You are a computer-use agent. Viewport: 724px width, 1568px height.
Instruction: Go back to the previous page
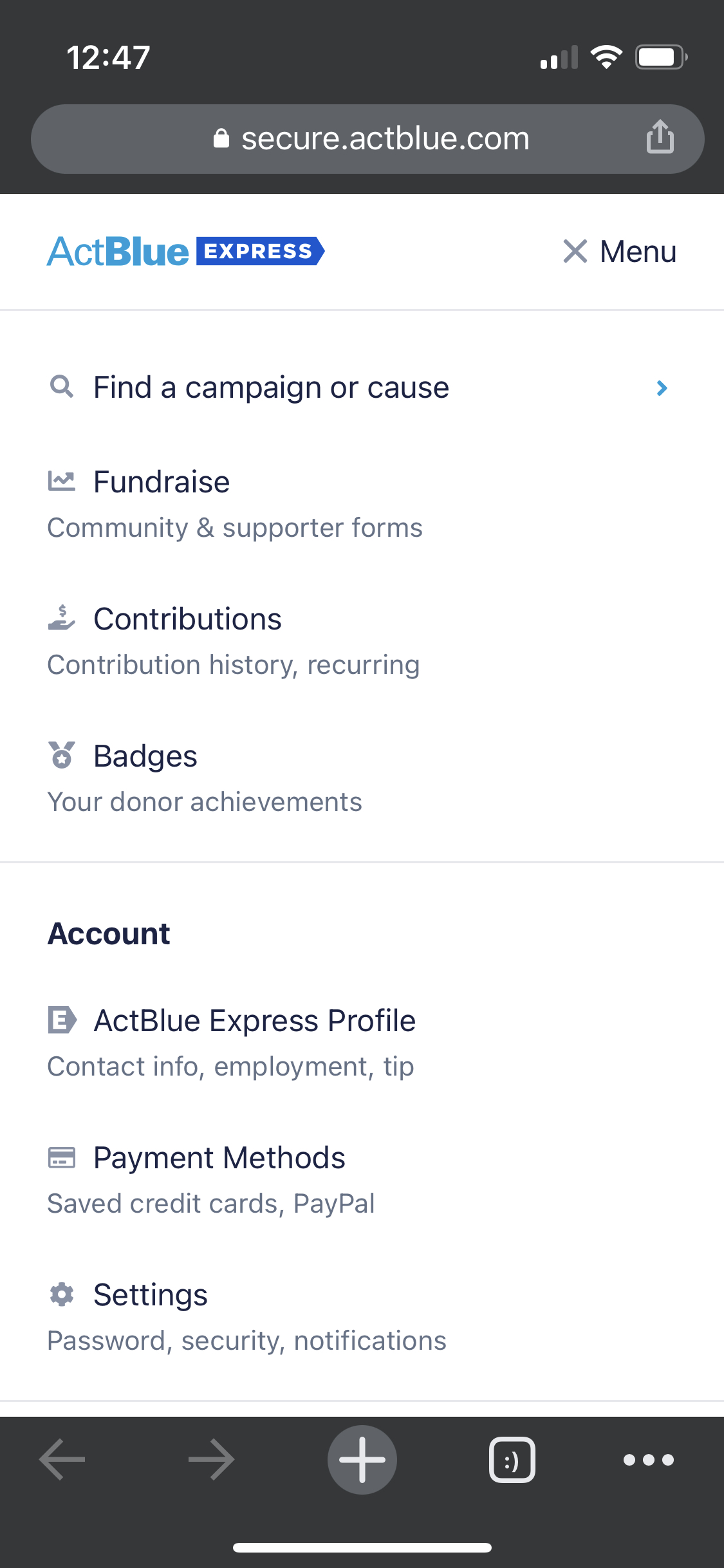tap(62, 1460)
